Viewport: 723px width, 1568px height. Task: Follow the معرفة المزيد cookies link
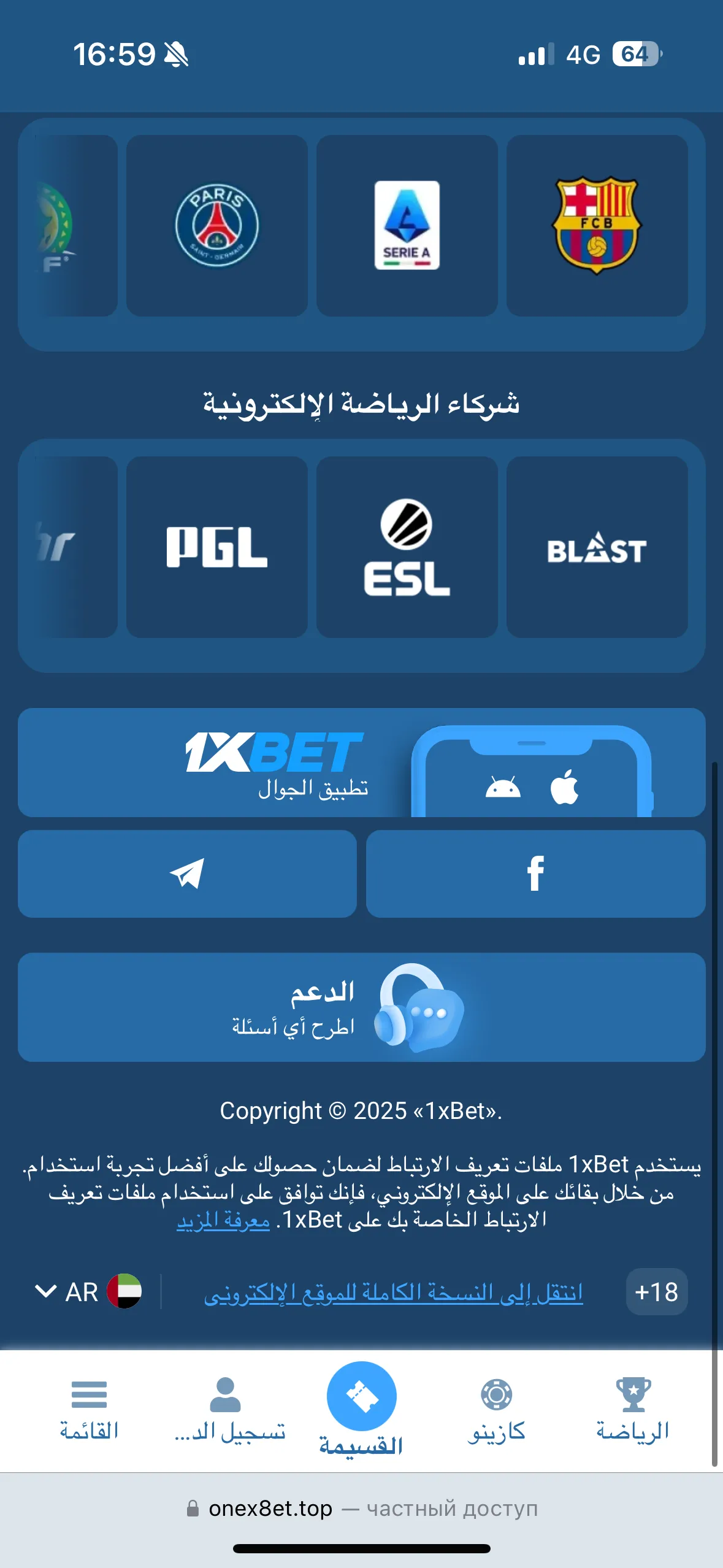pyautogui.click(x=223, y=1221)
